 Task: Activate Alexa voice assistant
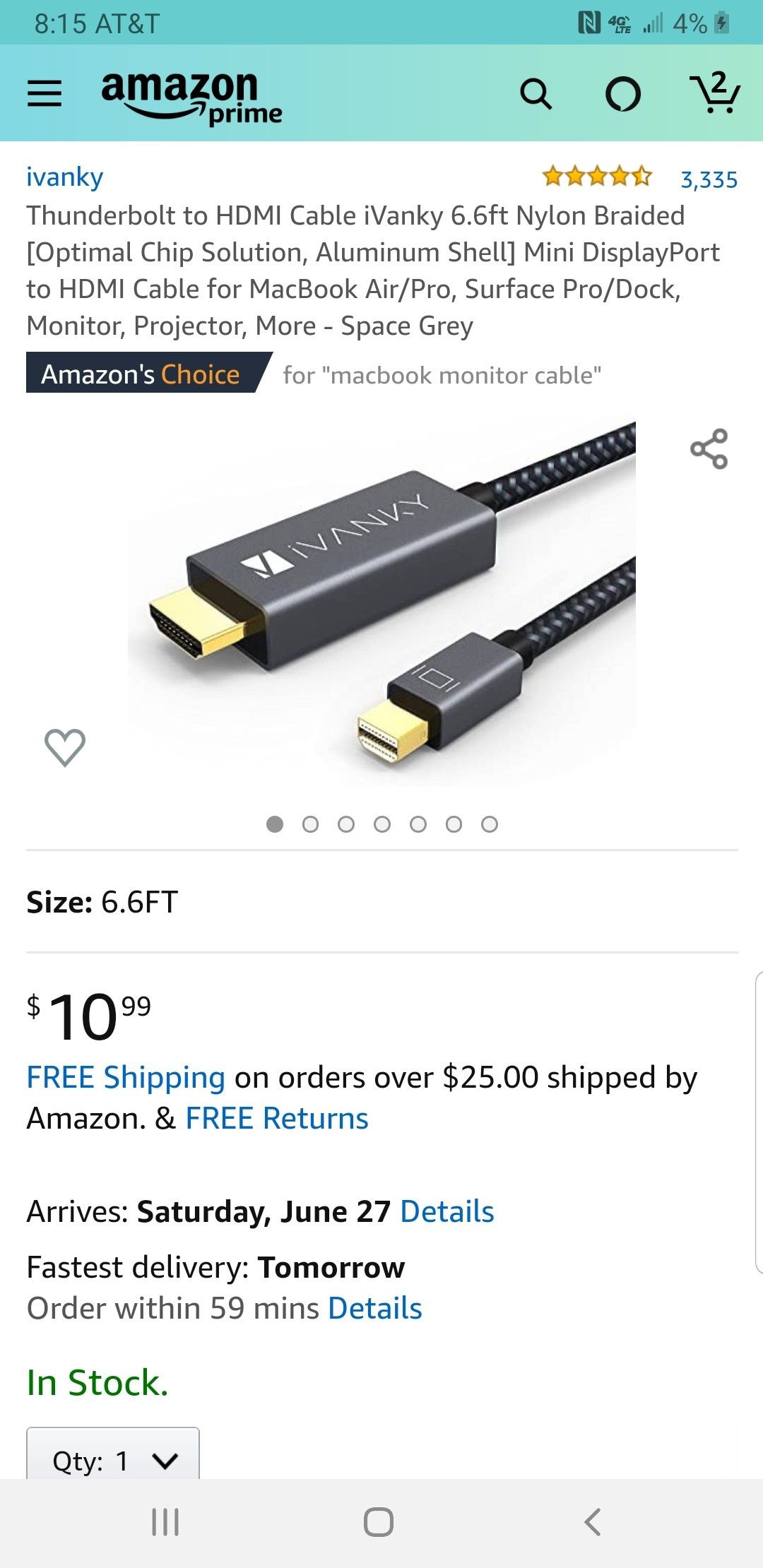coord(623,93)
